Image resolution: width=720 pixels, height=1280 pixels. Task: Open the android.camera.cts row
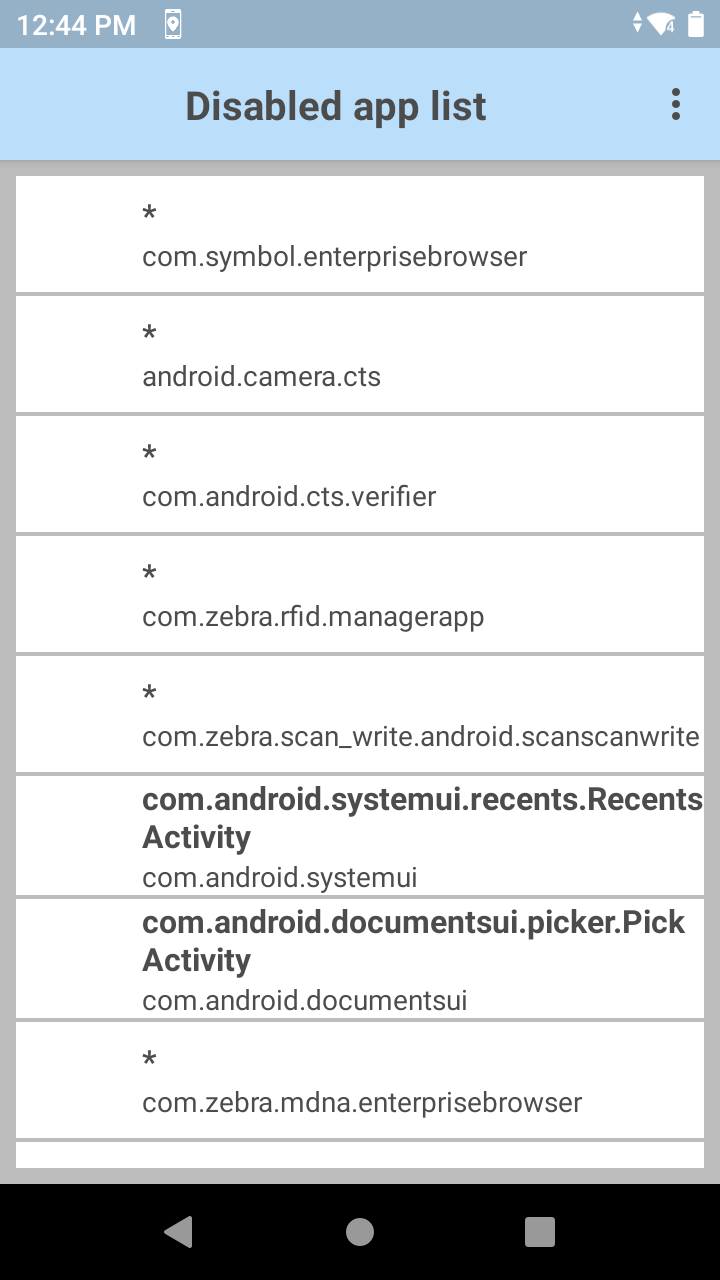[360, 354]
